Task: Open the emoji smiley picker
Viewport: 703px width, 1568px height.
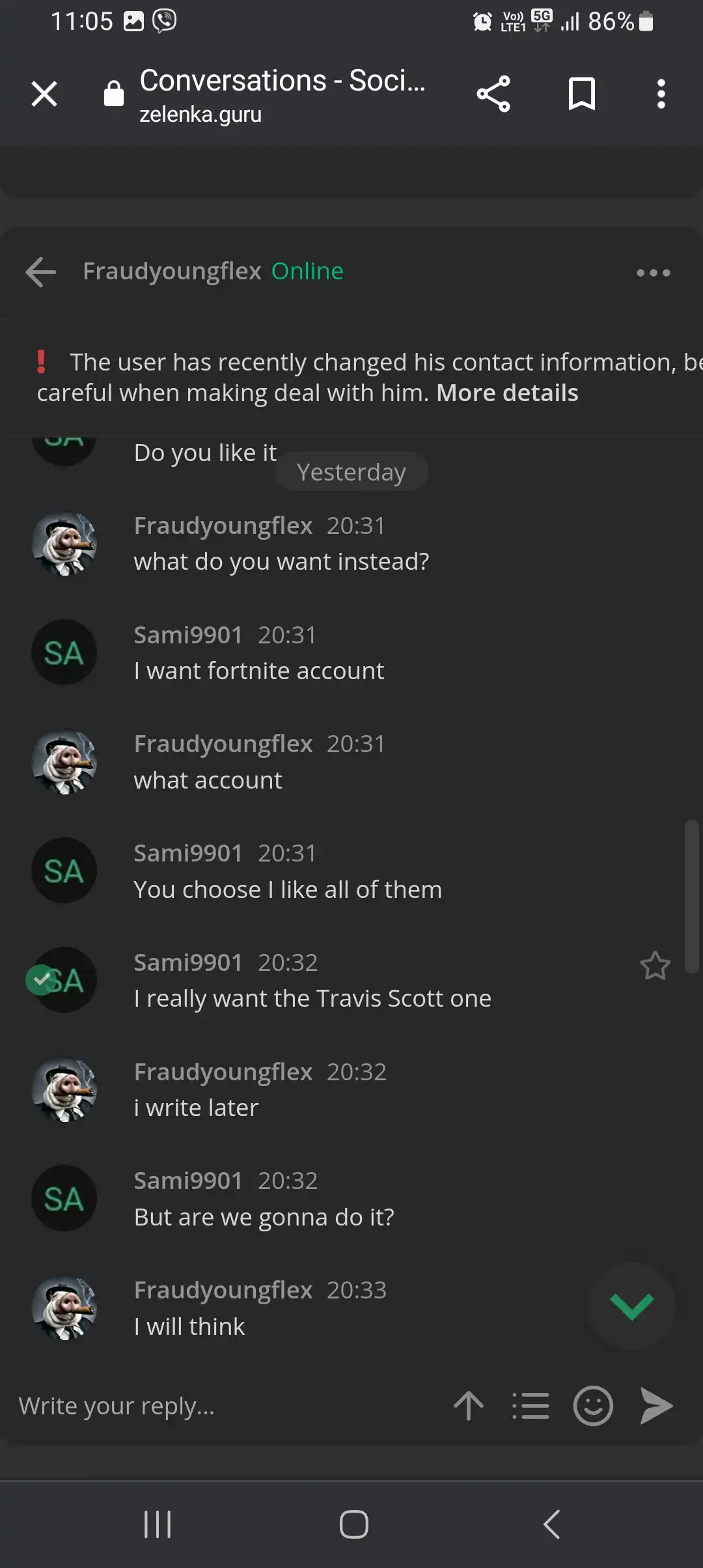Action: [x=593, y=1406]
